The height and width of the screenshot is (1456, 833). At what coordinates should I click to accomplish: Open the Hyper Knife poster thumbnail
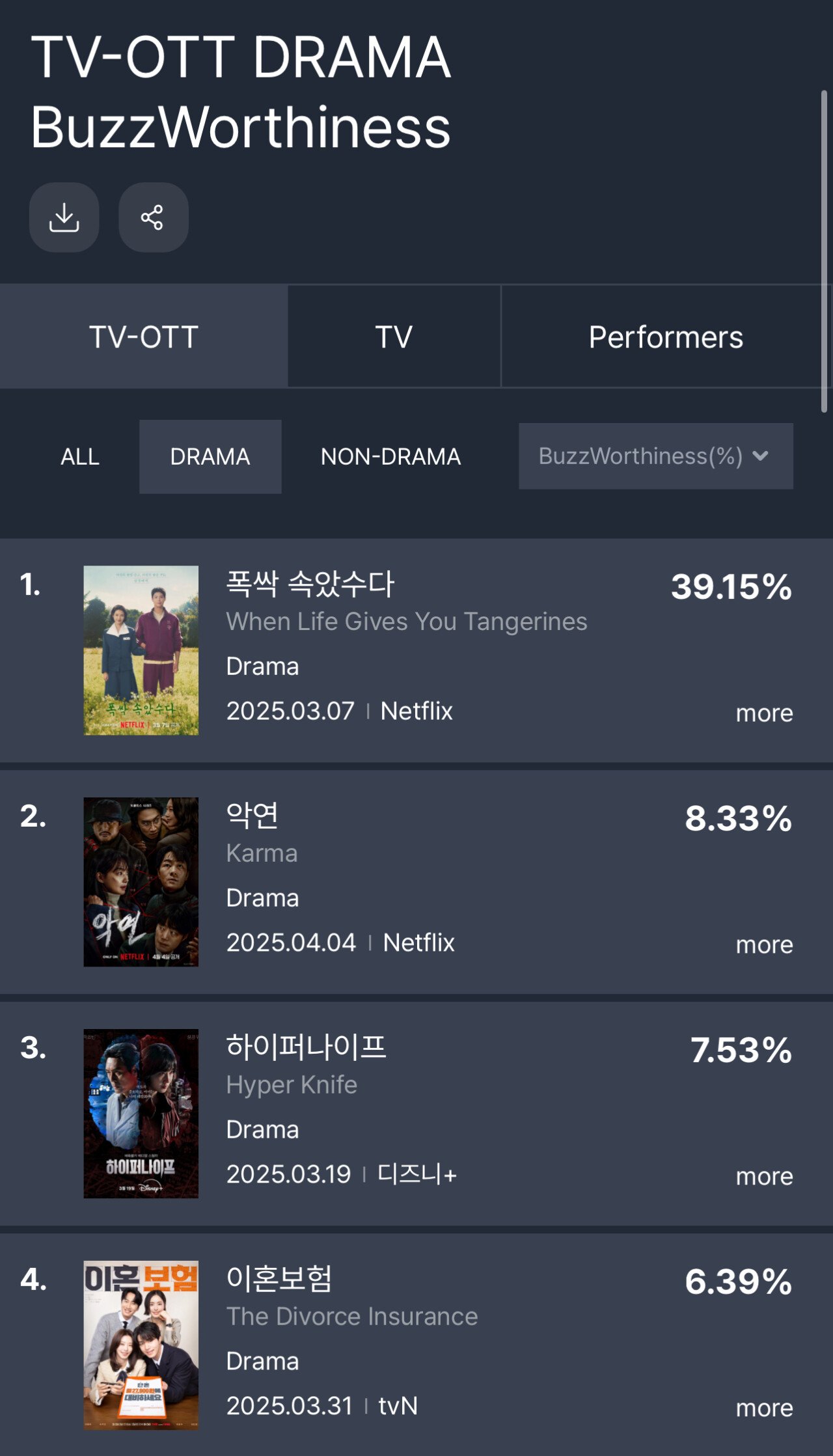141,1114
